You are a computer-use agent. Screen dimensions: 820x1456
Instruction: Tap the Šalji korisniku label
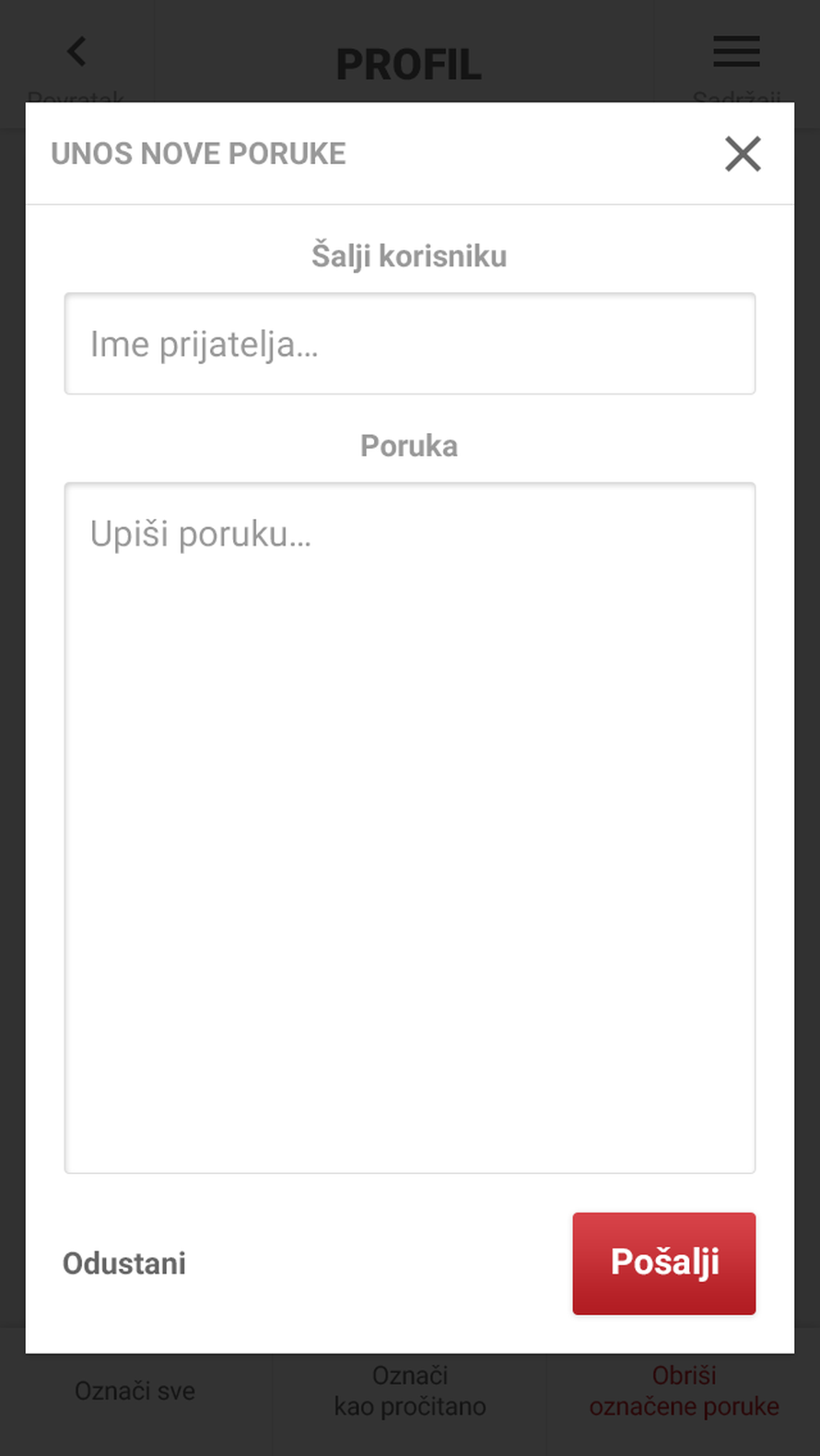pyautogui.click(x=408, y=255)
